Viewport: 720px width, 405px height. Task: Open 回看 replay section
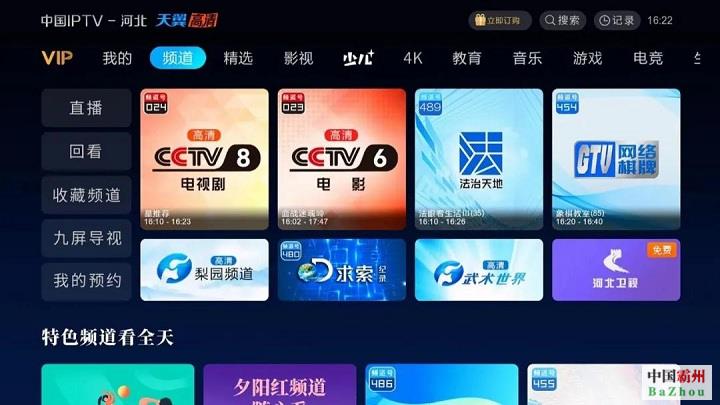click(x=86, y=152)
